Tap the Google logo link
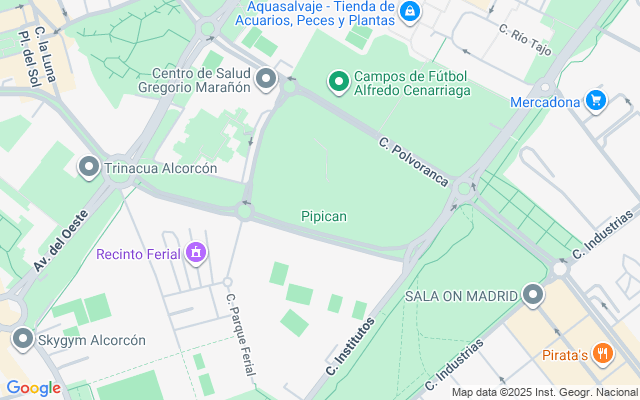Viewport: 640px width, 400px height. (x=33, y=389)
